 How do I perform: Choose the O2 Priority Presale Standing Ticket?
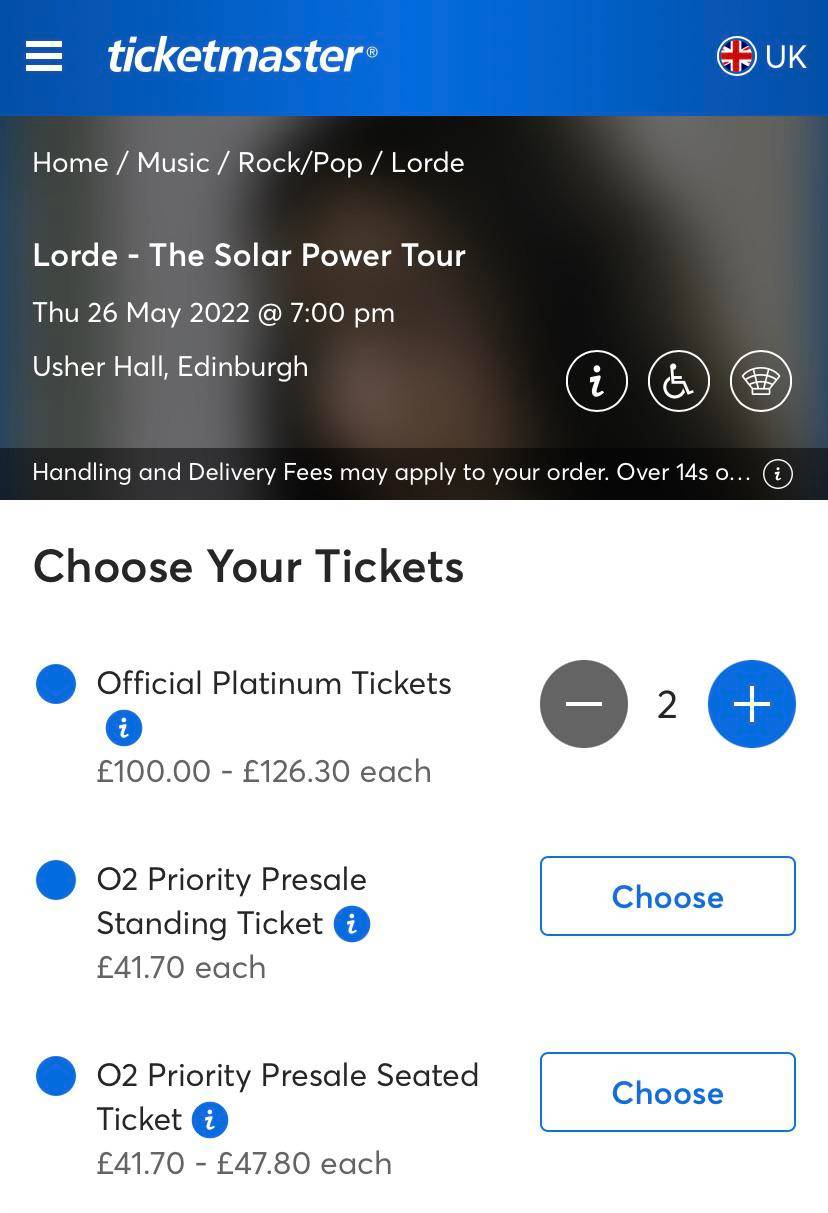(x=667, y=896)
